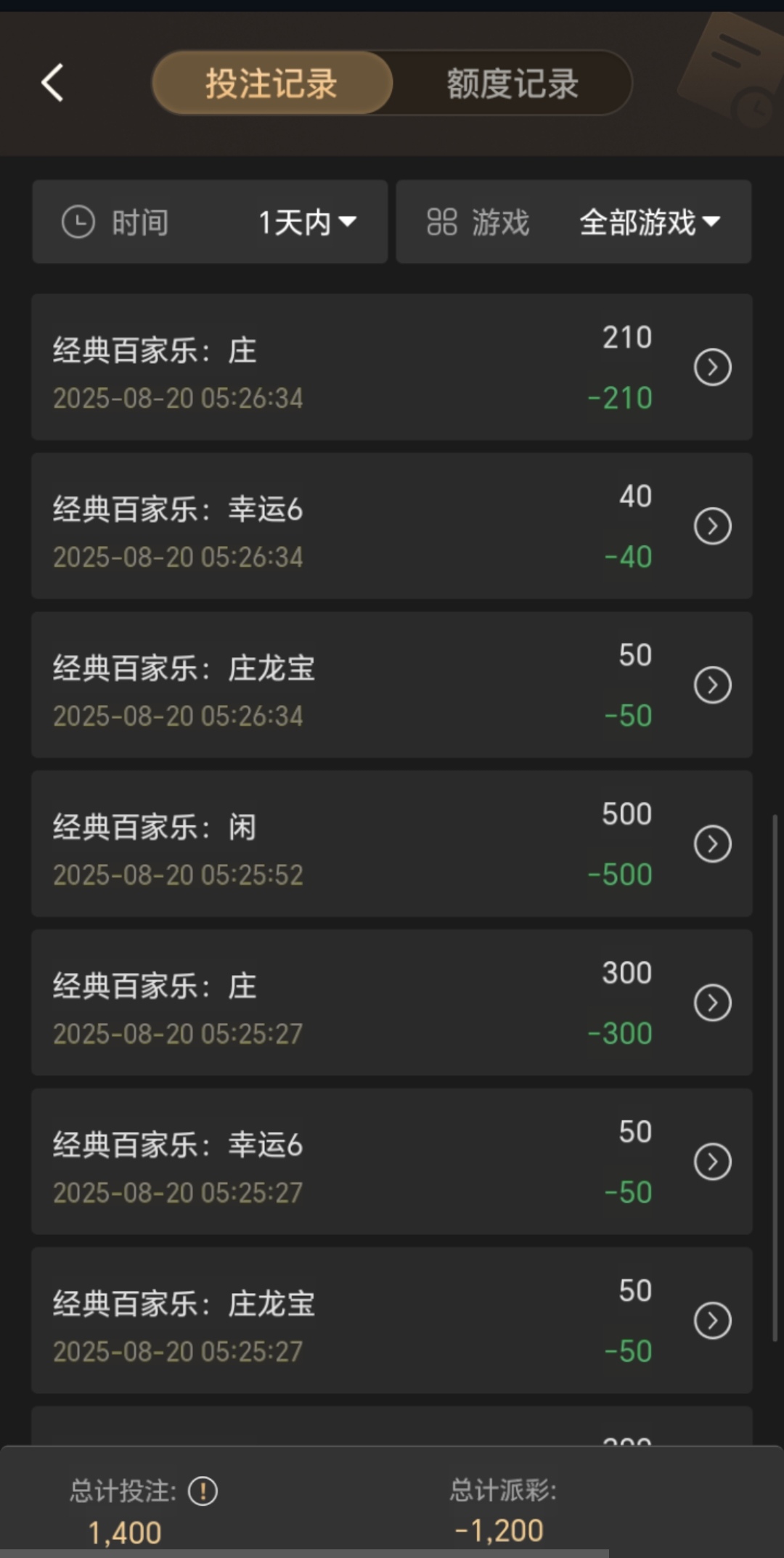Open details chevron on the 经典百家乐：闲 record
The width and height of the screenshot is (784, 1558).
click(x=712, y=843)
